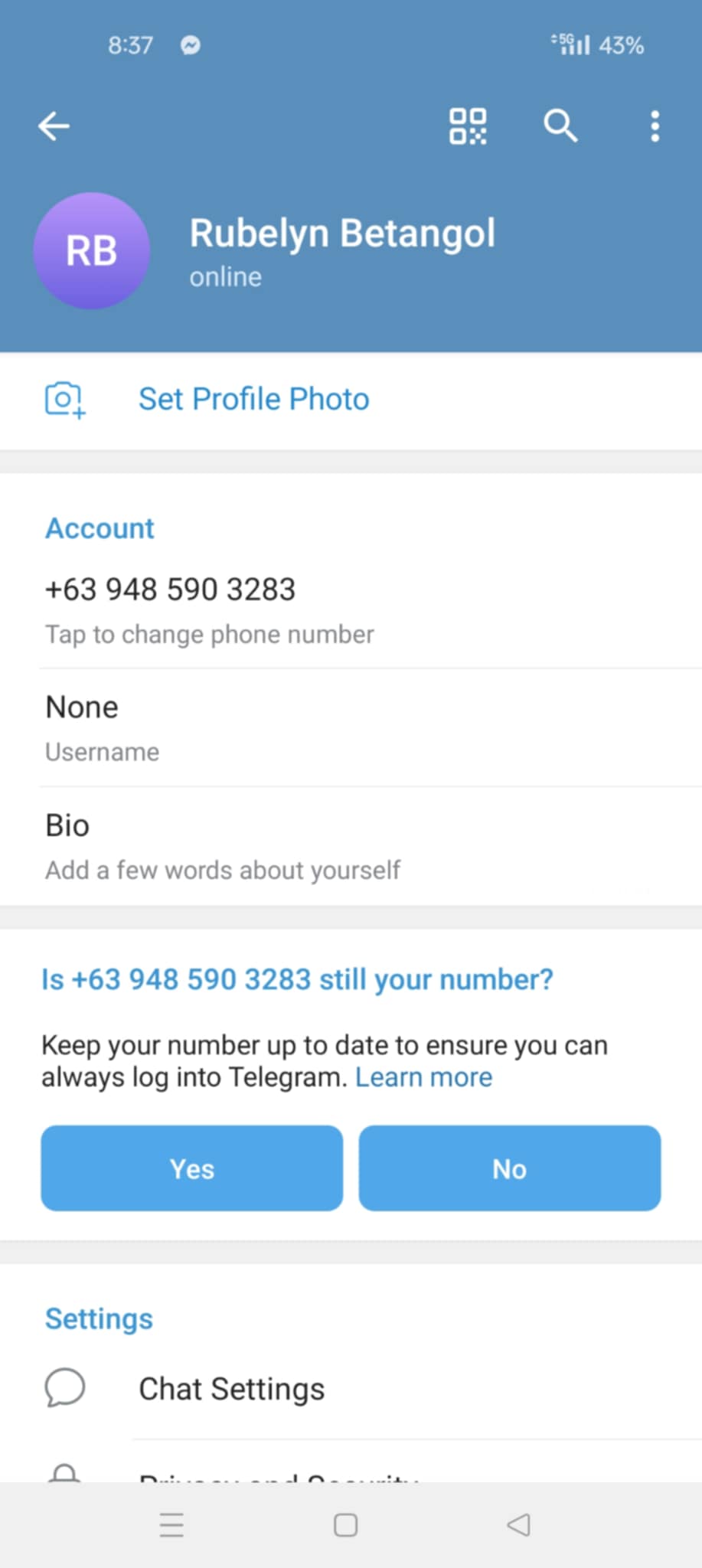Open the three-dot overflow menu

click(655, 126)
